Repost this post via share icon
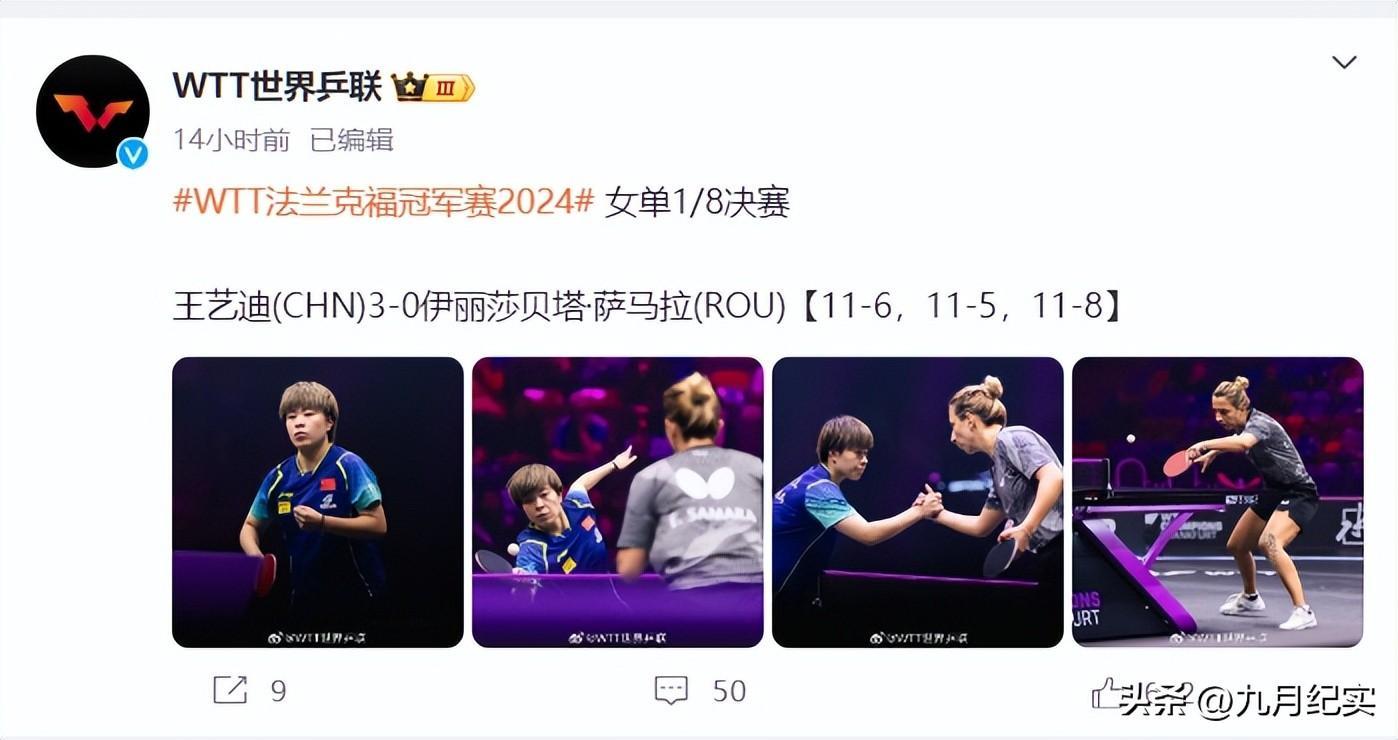 (x=230, y=690)
